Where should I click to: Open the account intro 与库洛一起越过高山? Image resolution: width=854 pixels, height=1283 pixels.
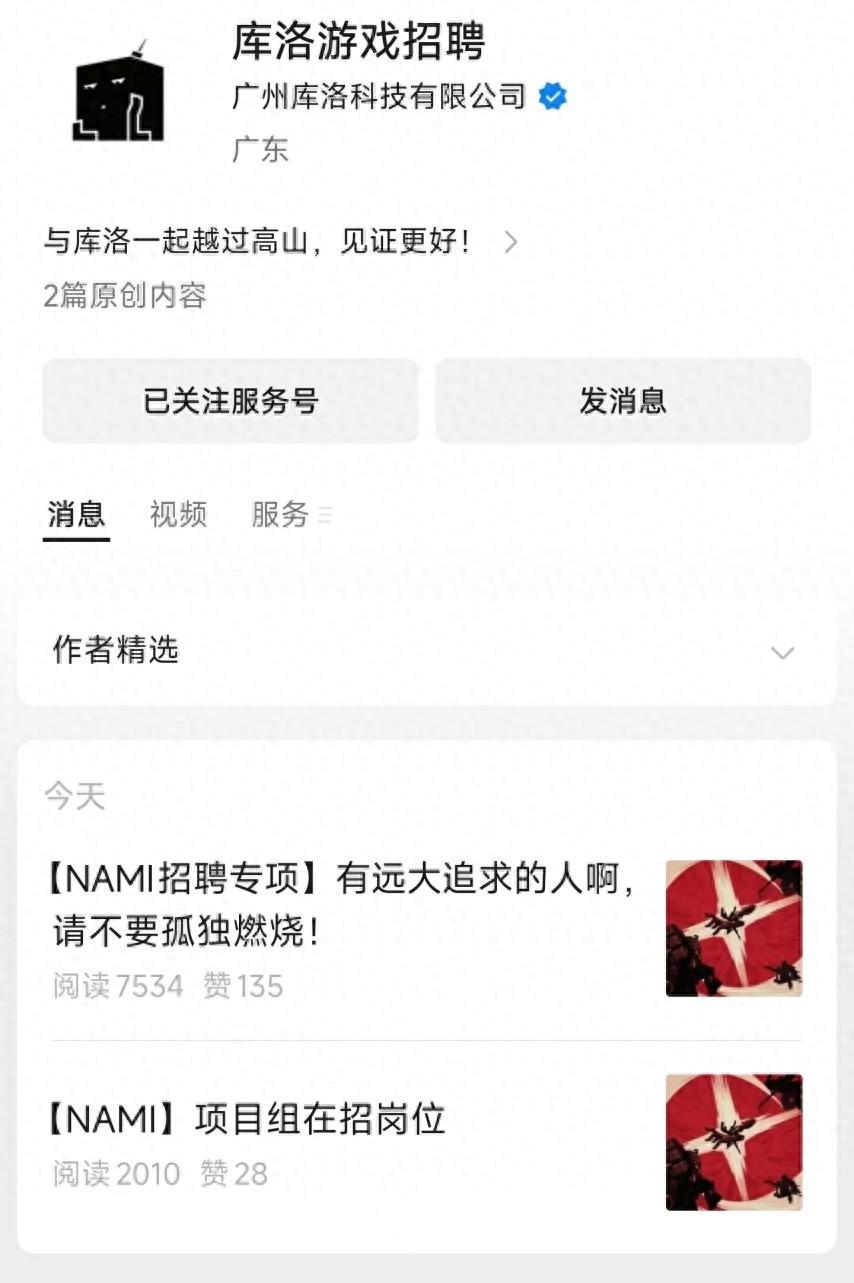tap(280, 242)
